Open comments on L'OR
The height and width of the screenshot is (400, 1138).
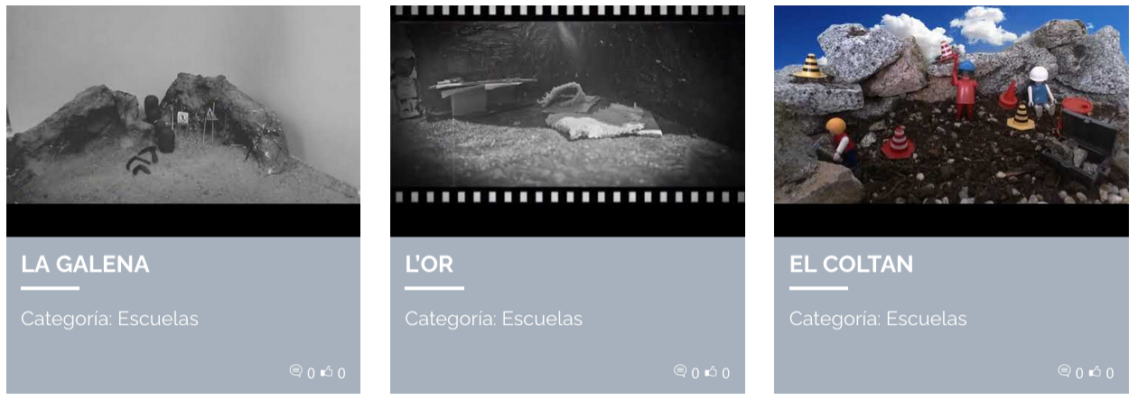[680, 371]
